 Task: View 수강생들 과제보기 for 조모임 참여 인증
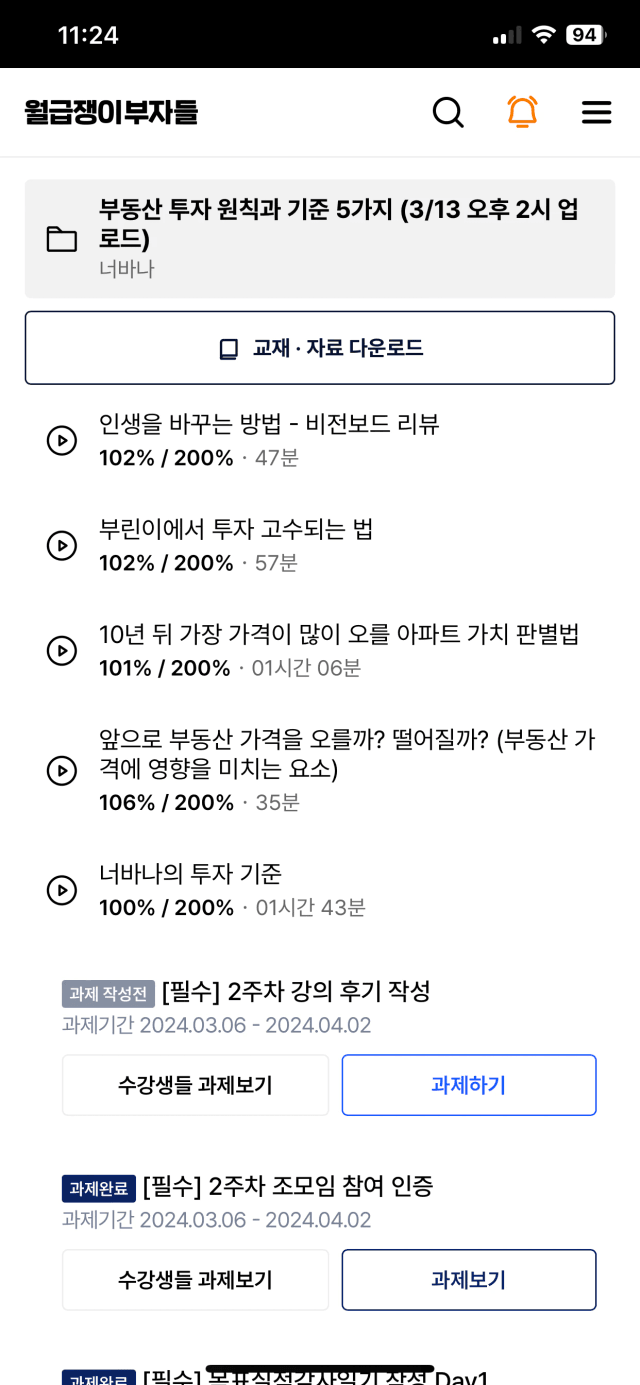(x=195, y=1280)
